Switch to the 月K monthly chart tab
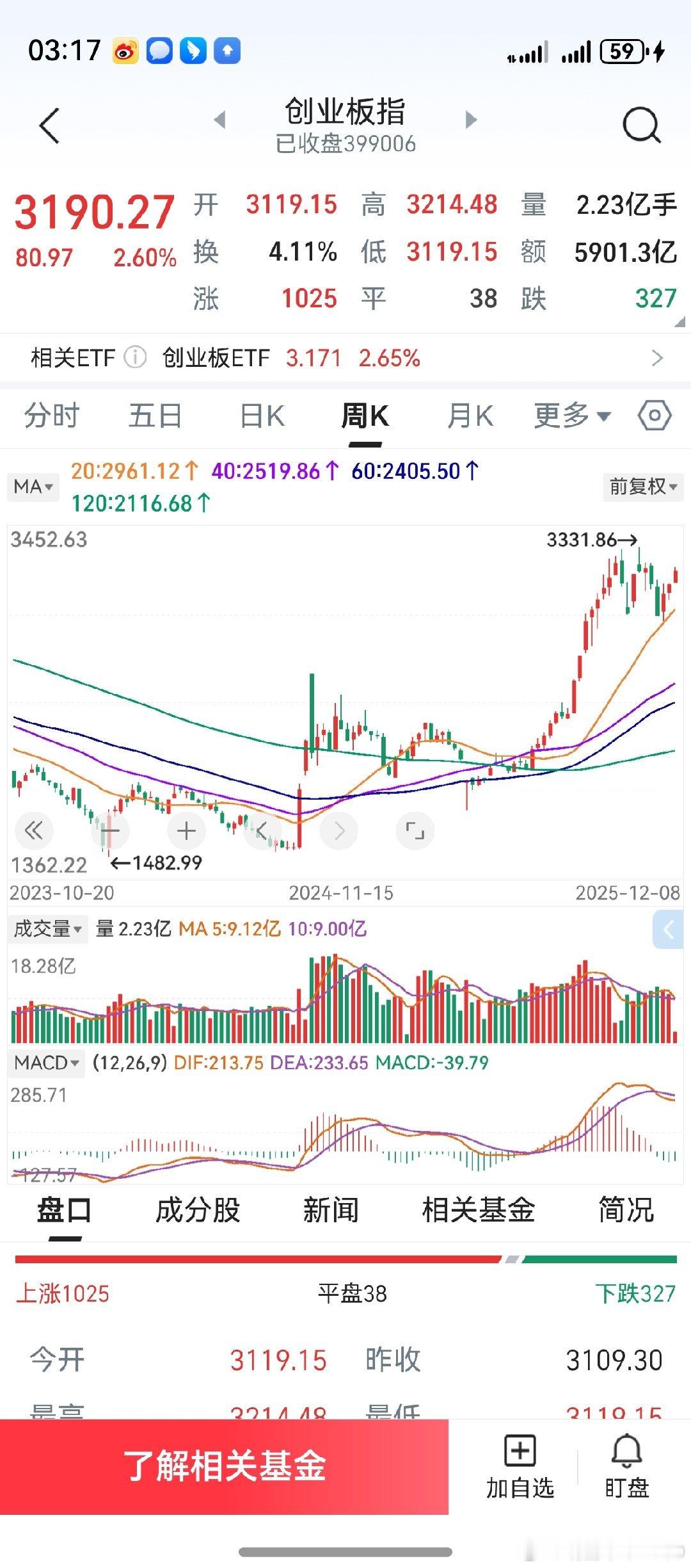This screenshot has width=691, height=1568. (x=469, y=416)
